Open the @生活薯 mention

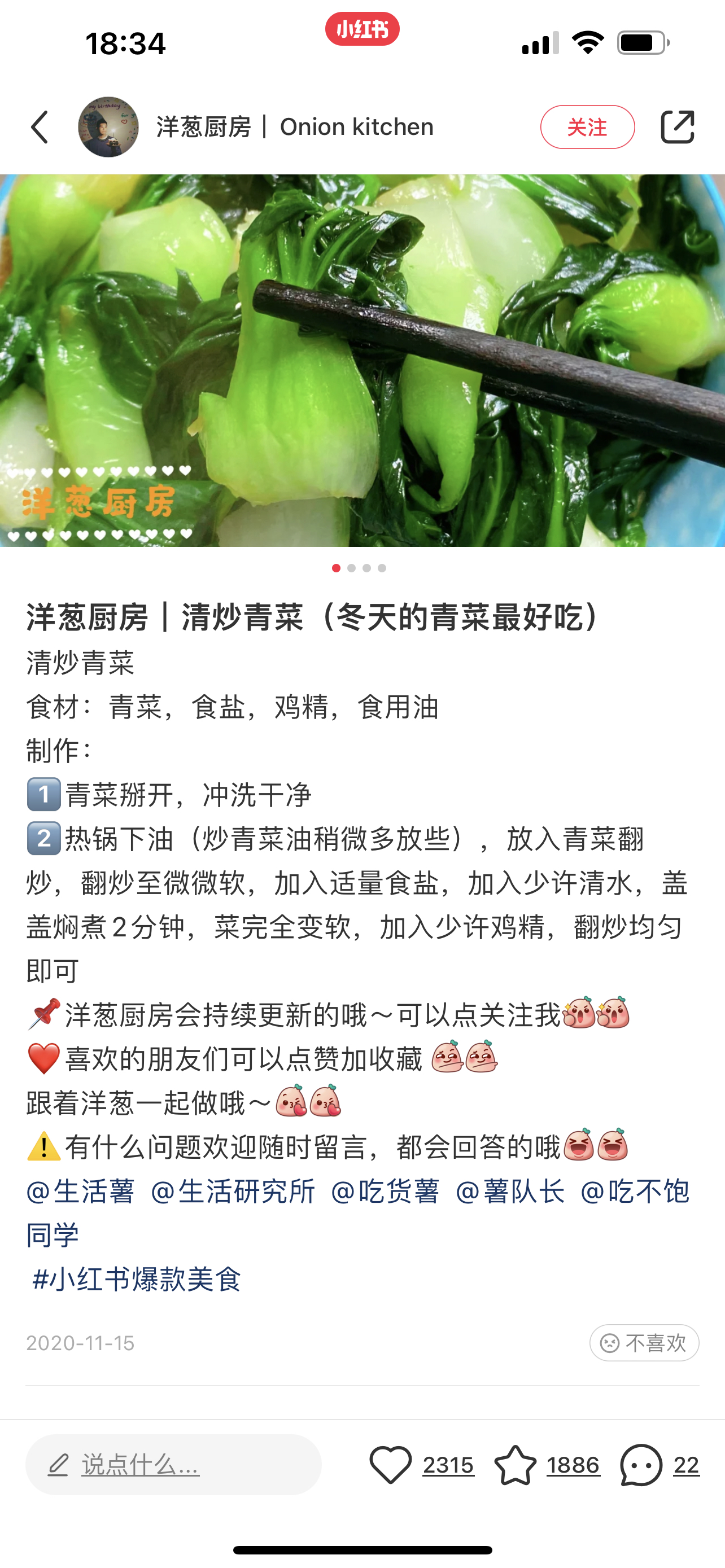80,1191
